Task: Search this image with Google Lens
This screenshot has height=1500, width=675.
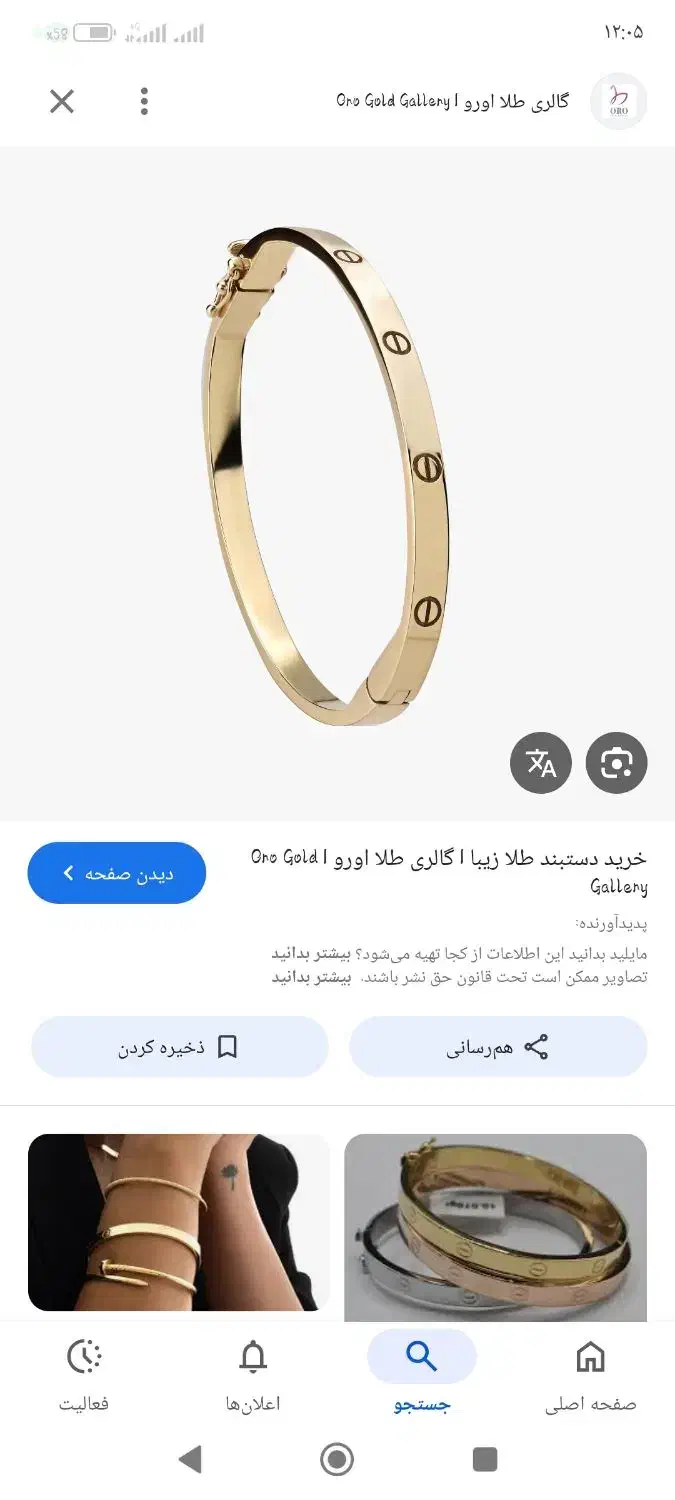Action: coord(616,763)
